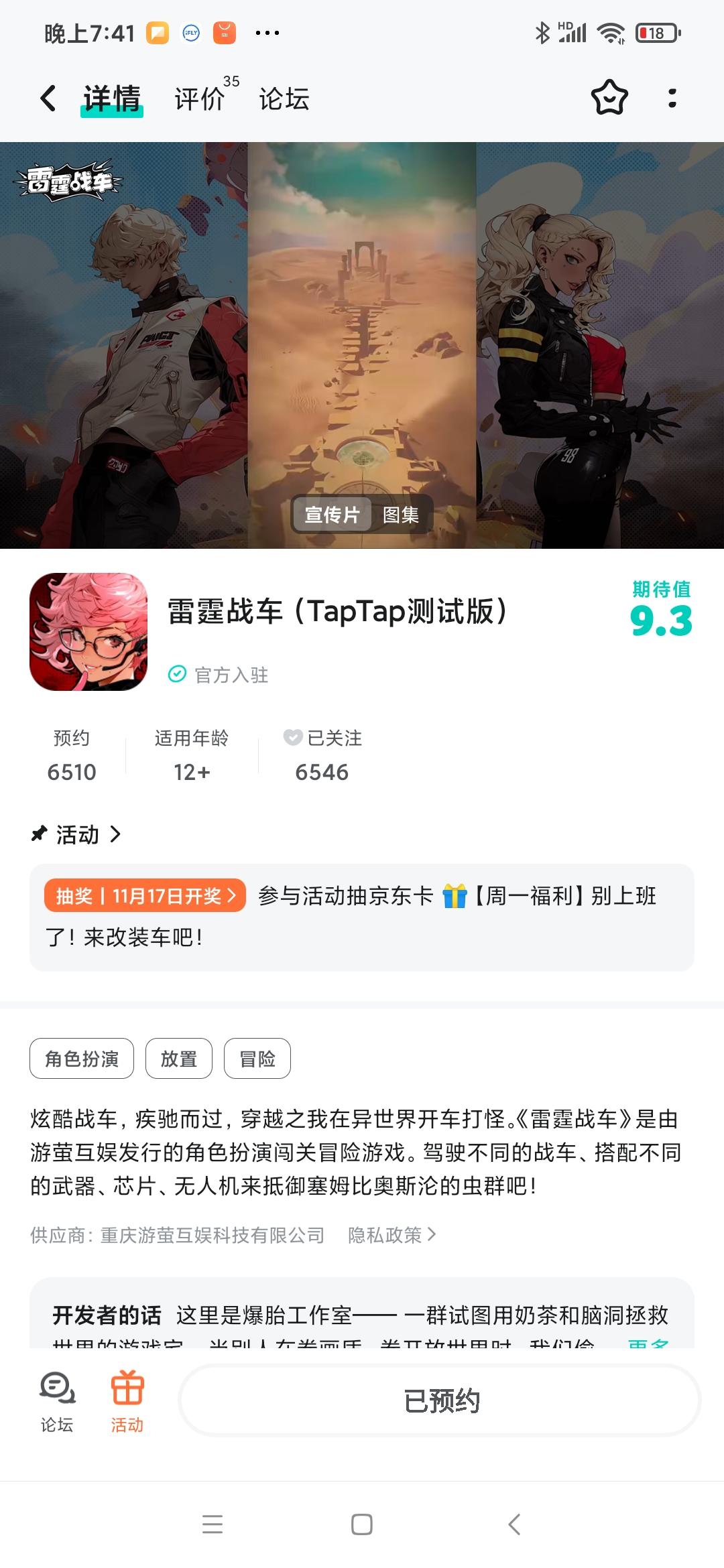Select the 论坛 chat icon at bottom left
The image size is (724, 1568).
click(x=56, y=1400)
